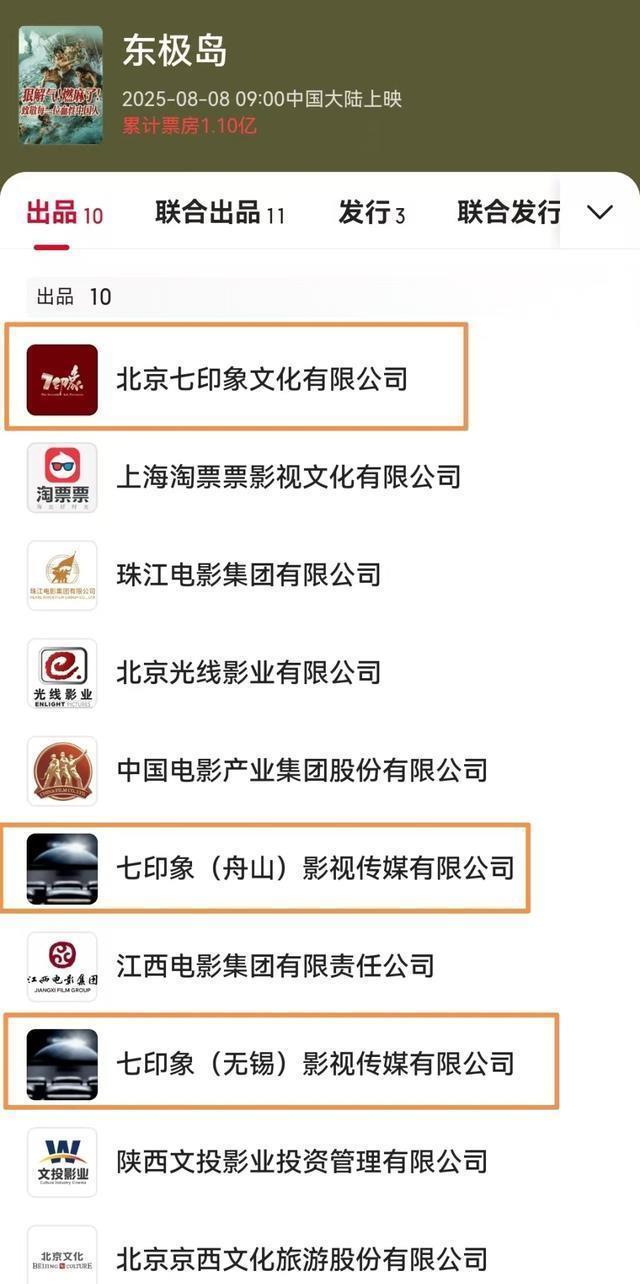Open 七印象（无锡）影视传媒有限公司
This screenshot has width=640, height=1284.
tap(314, 1062)
